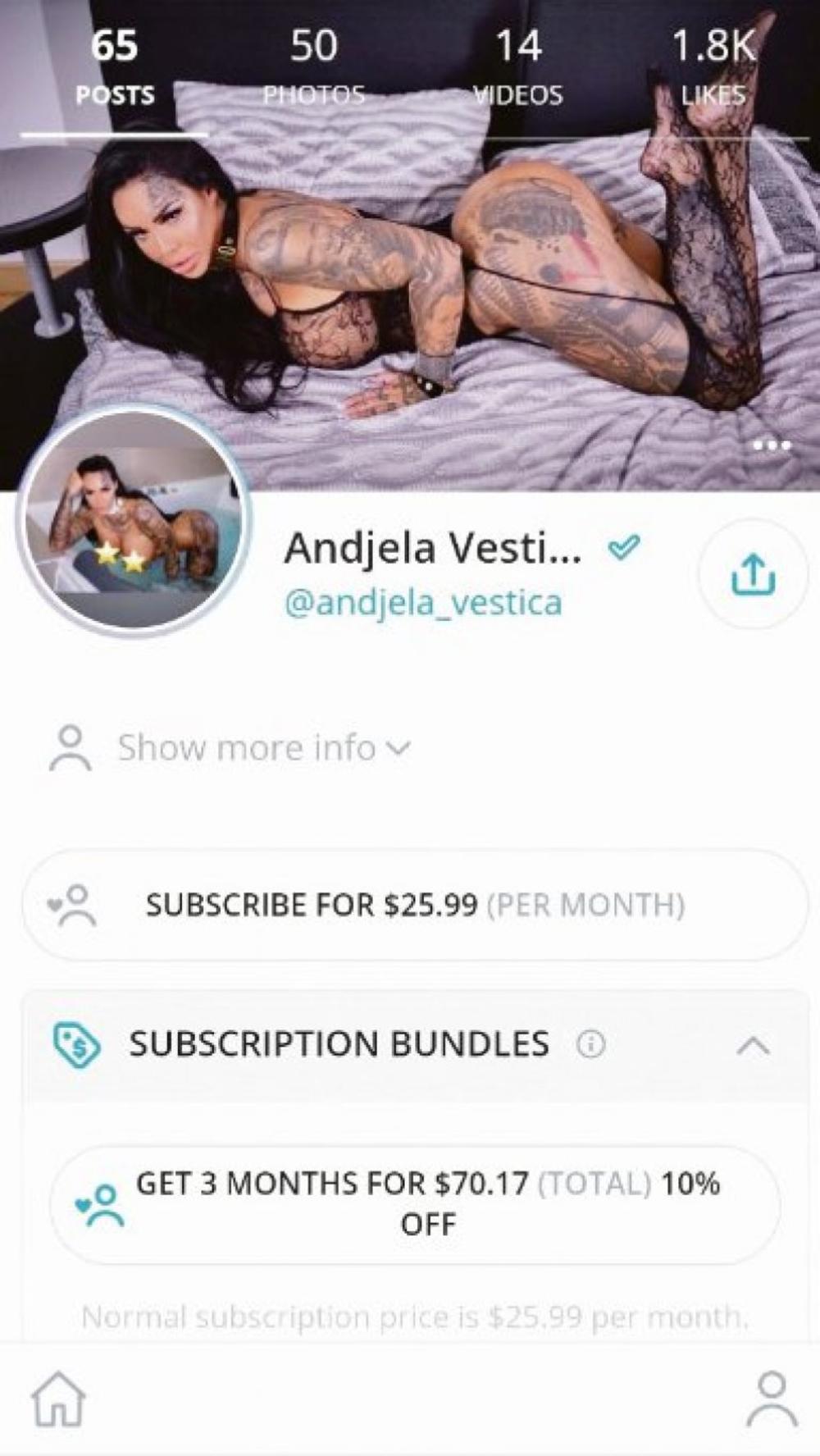Switch to the Posts tab
The width and height of the screenshot is (820, 1456).
pyautogui.click(x=114, y=67)
